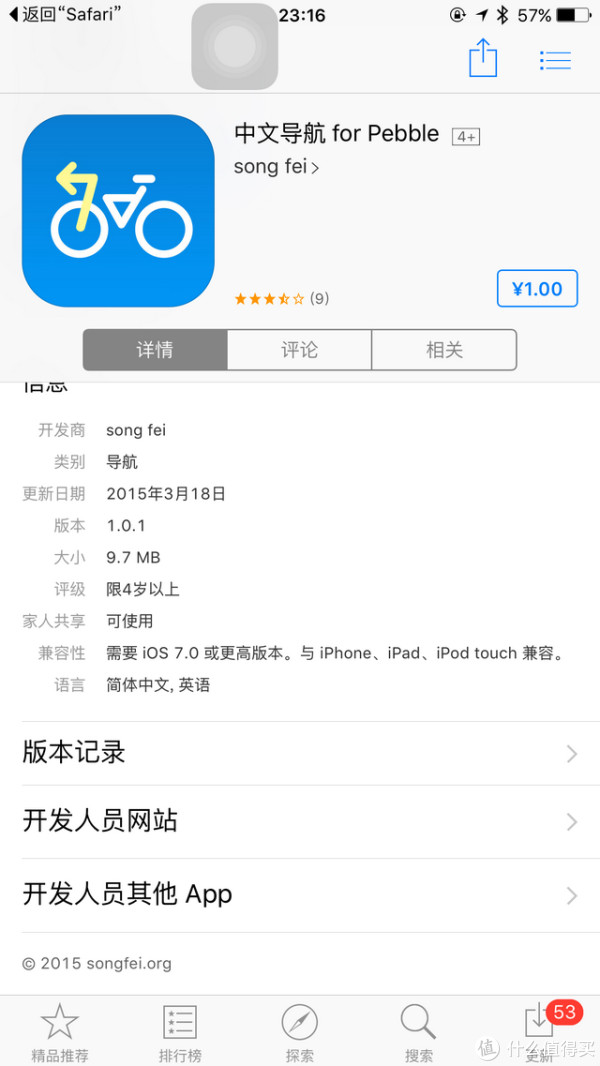This screenshot has width=600, height=1066.
Task: Open the 探索 tab
Action: click(x=300, y=1032)
